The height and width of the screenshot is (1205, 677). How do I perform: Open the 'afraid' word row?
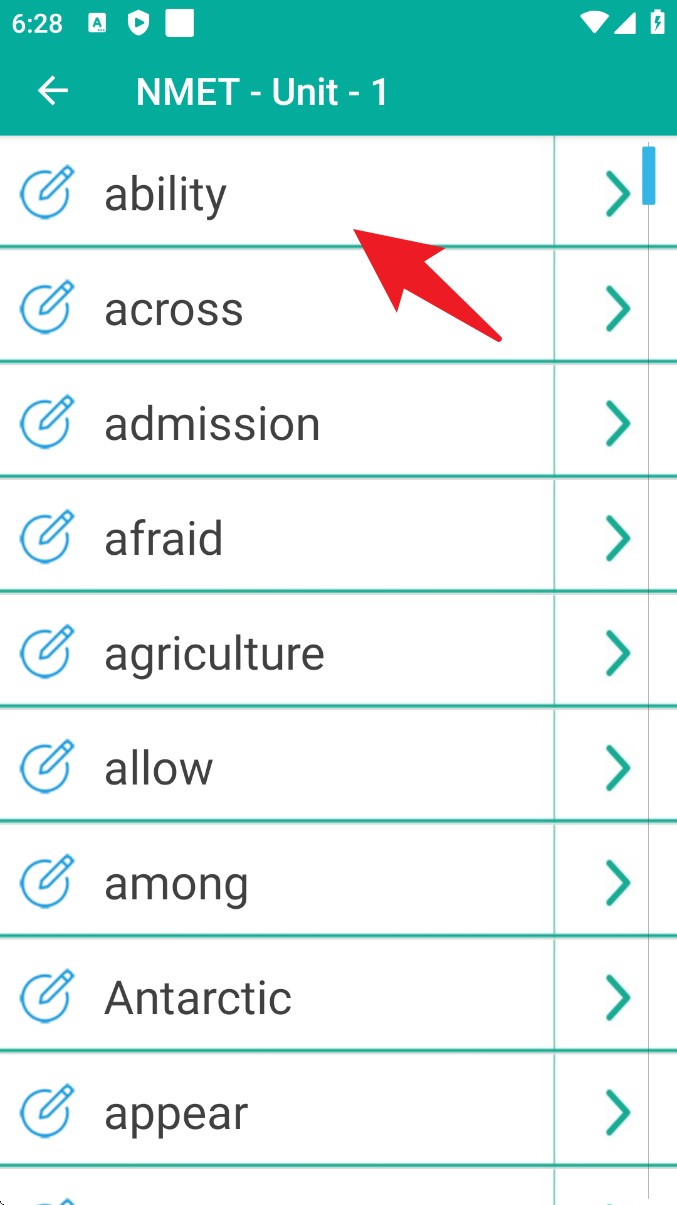coord(164,539)
